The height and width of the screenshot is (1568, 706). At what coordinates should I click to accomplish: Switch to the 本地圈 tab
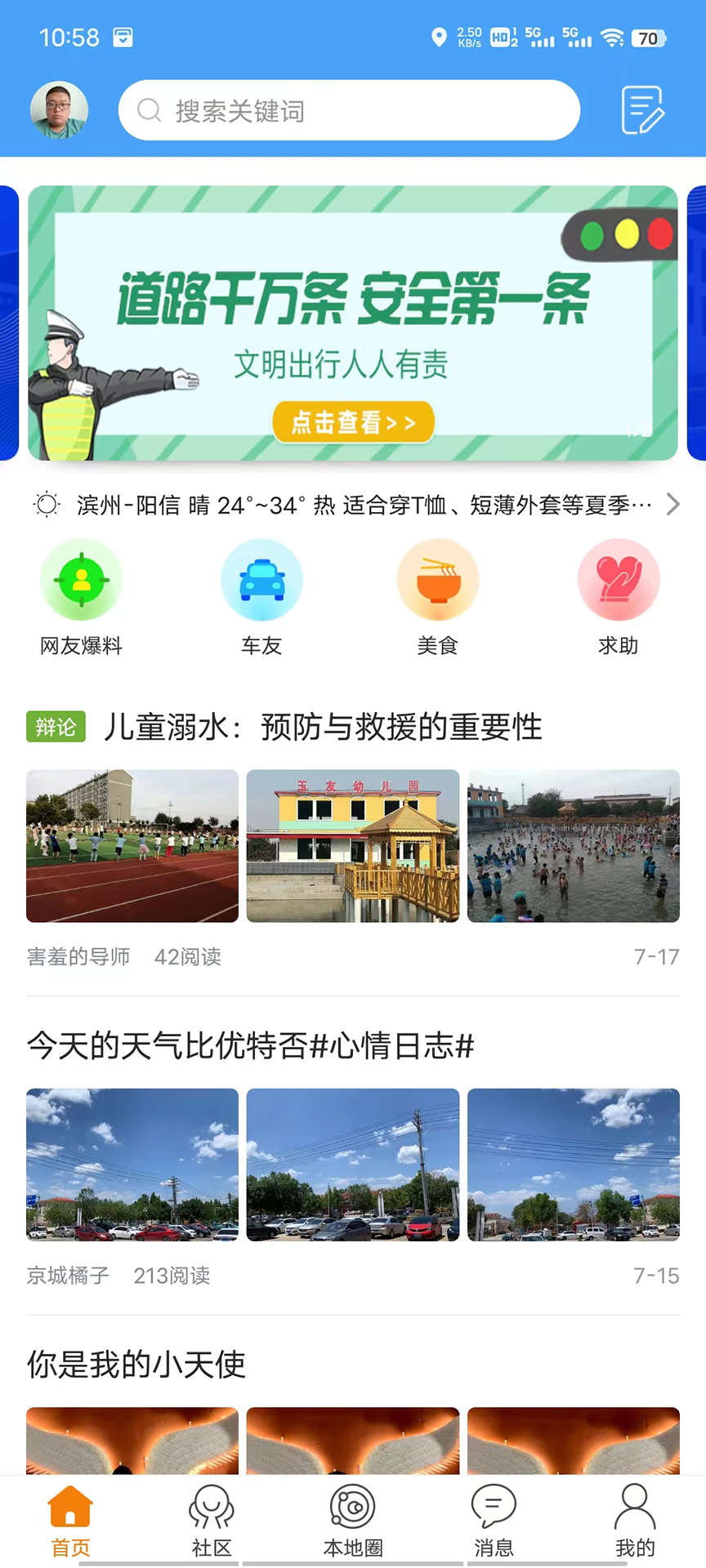click(353, 1522)
